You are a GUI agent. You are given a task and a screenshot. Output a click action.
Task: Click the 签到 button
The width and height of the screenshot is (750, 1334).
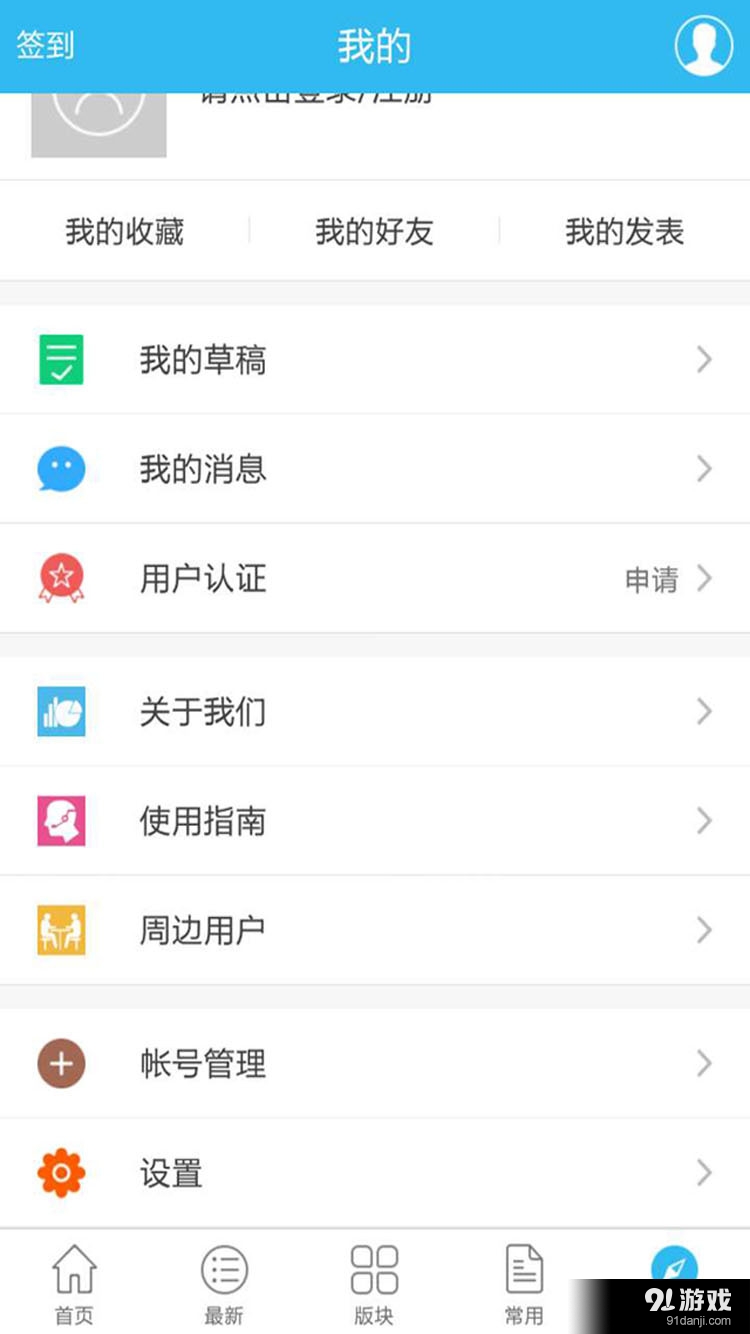pyautogui.click(x=43, y=45)
